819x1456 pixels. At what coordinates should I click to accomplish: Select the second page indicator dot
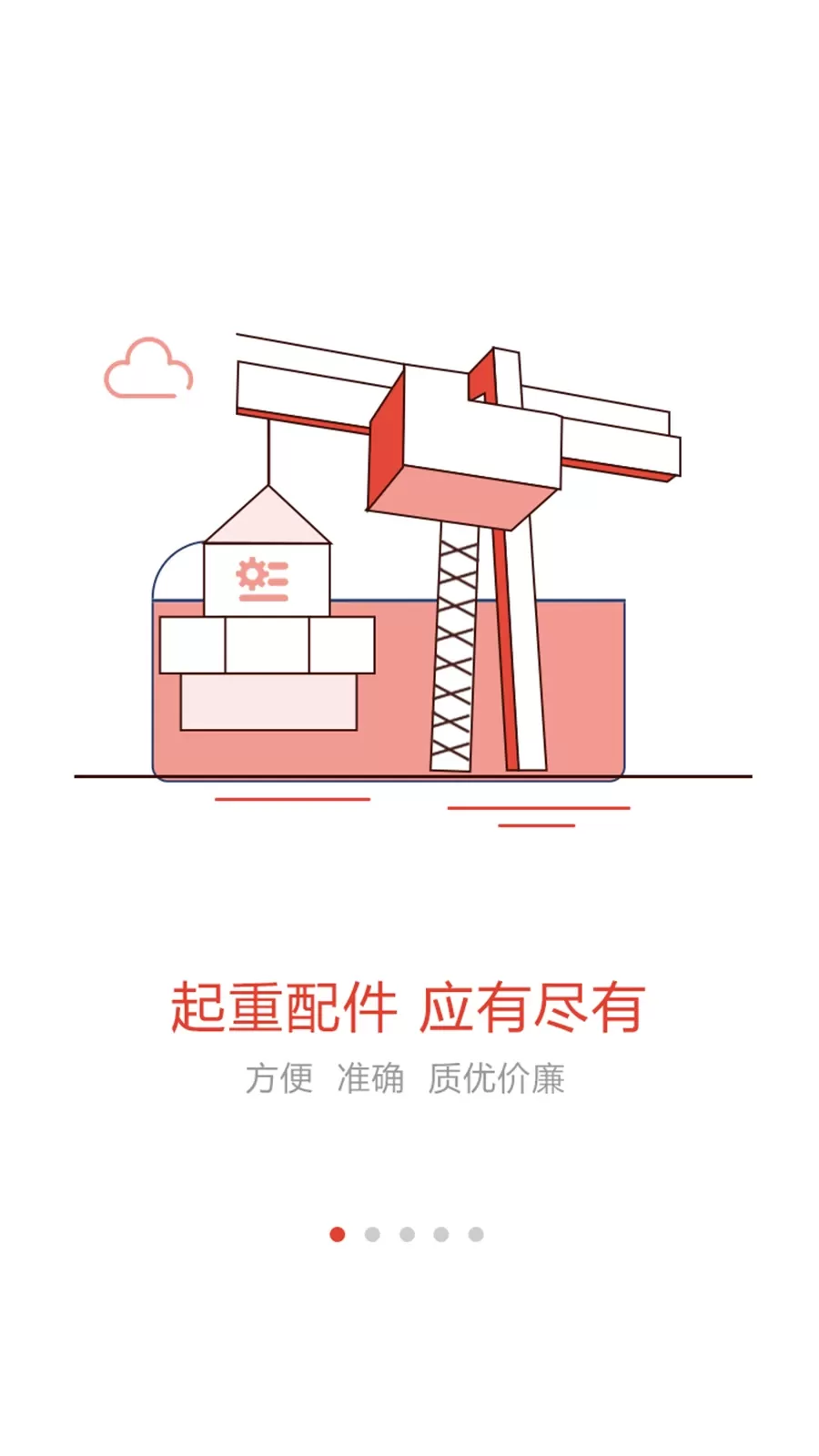(372, 1234)
